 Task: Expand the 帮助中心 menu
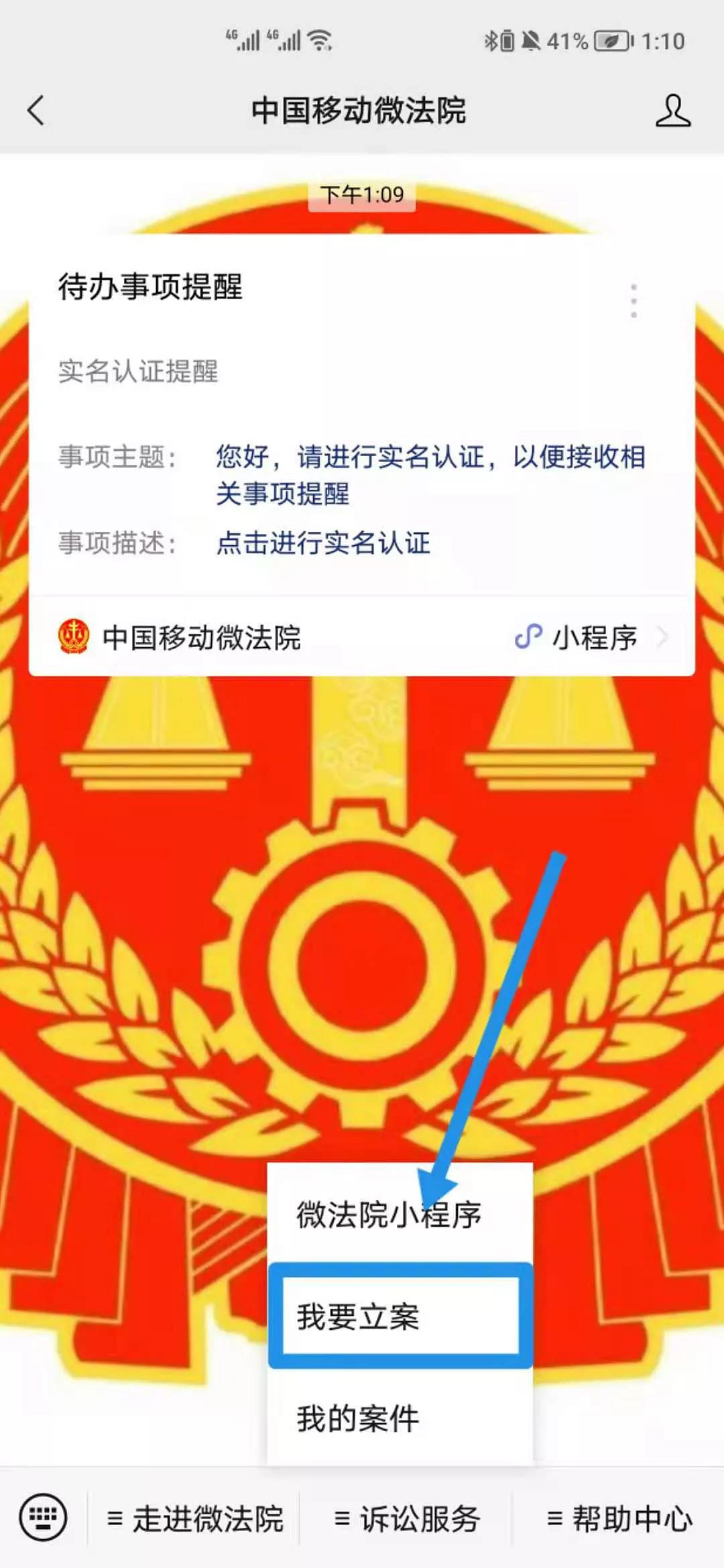pos(619,1518)
